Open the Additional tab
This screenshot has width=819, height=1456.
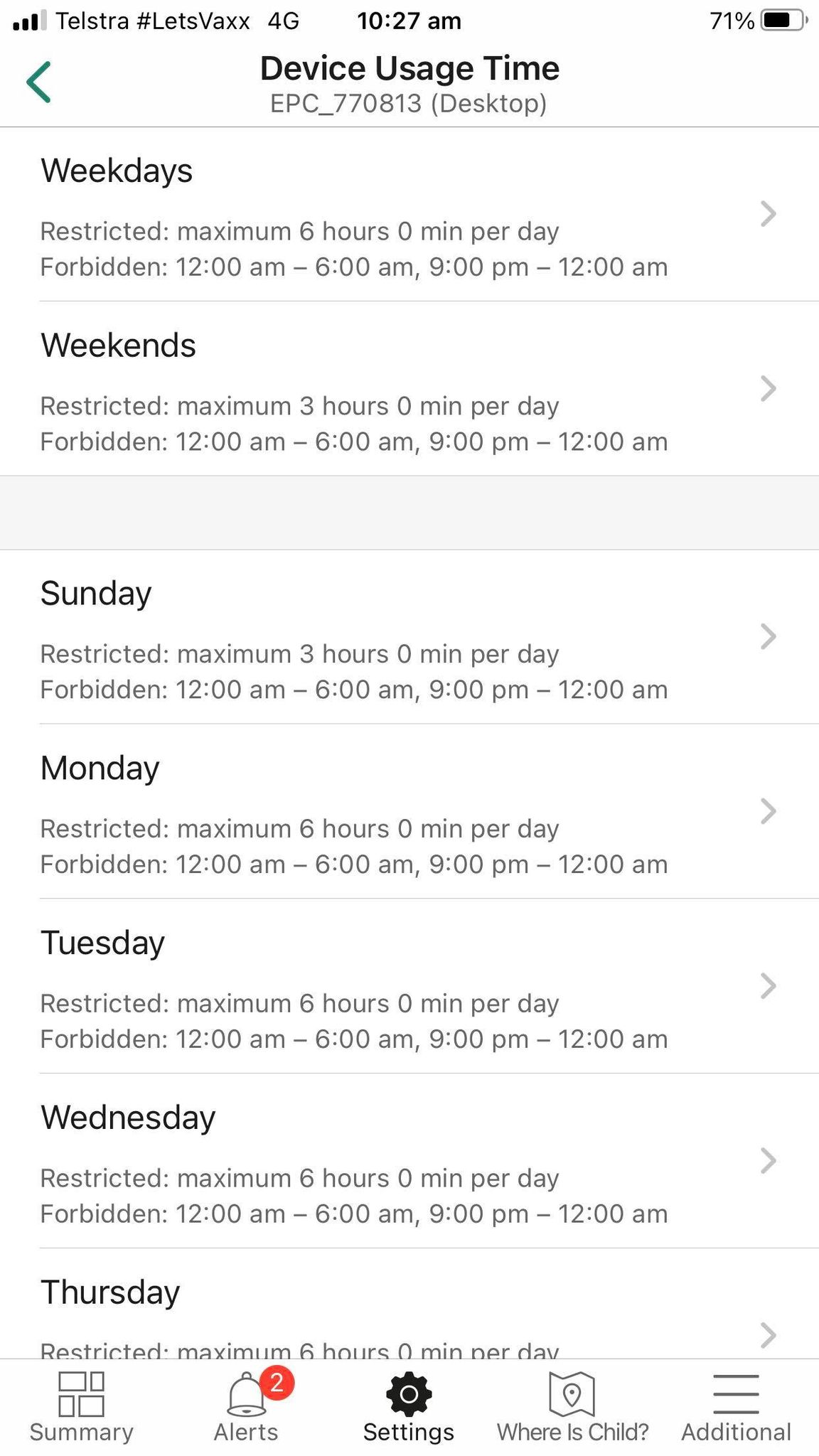point(736,1408)
